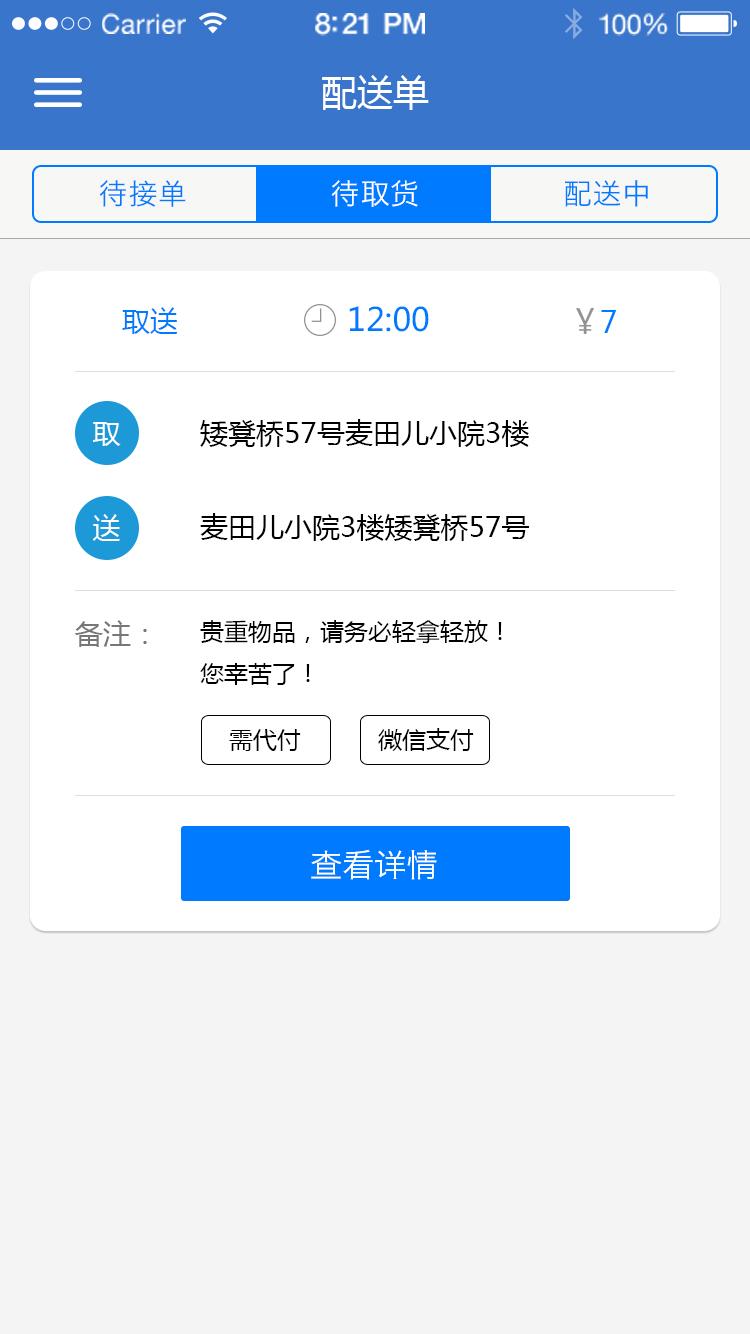
Task: Tap the 查看详情 button
Action: tap(375, 864)
